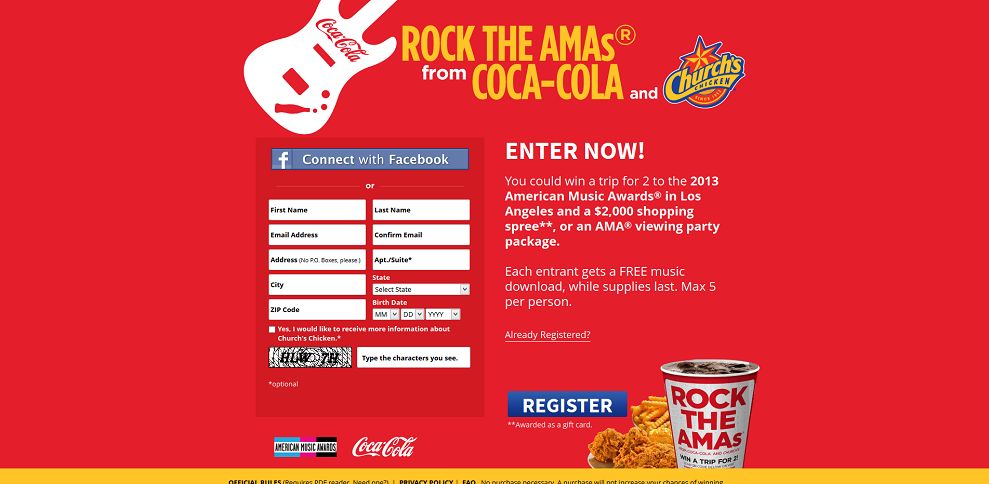Enter text in First Name field
Viewport: 989px width, 484px height.
317,210
